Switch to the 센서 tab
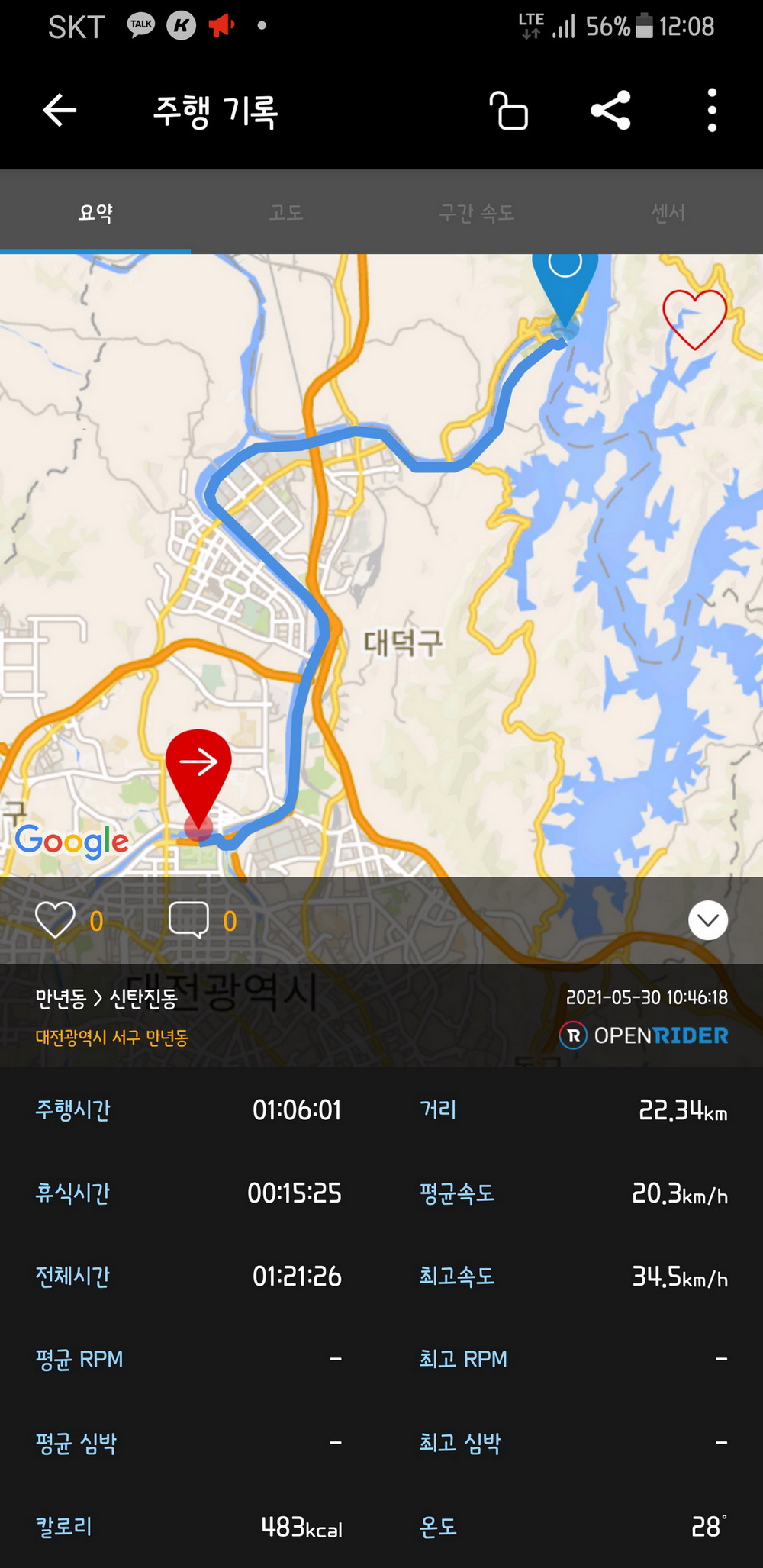 pyautogui.click(x=668, y=212)
